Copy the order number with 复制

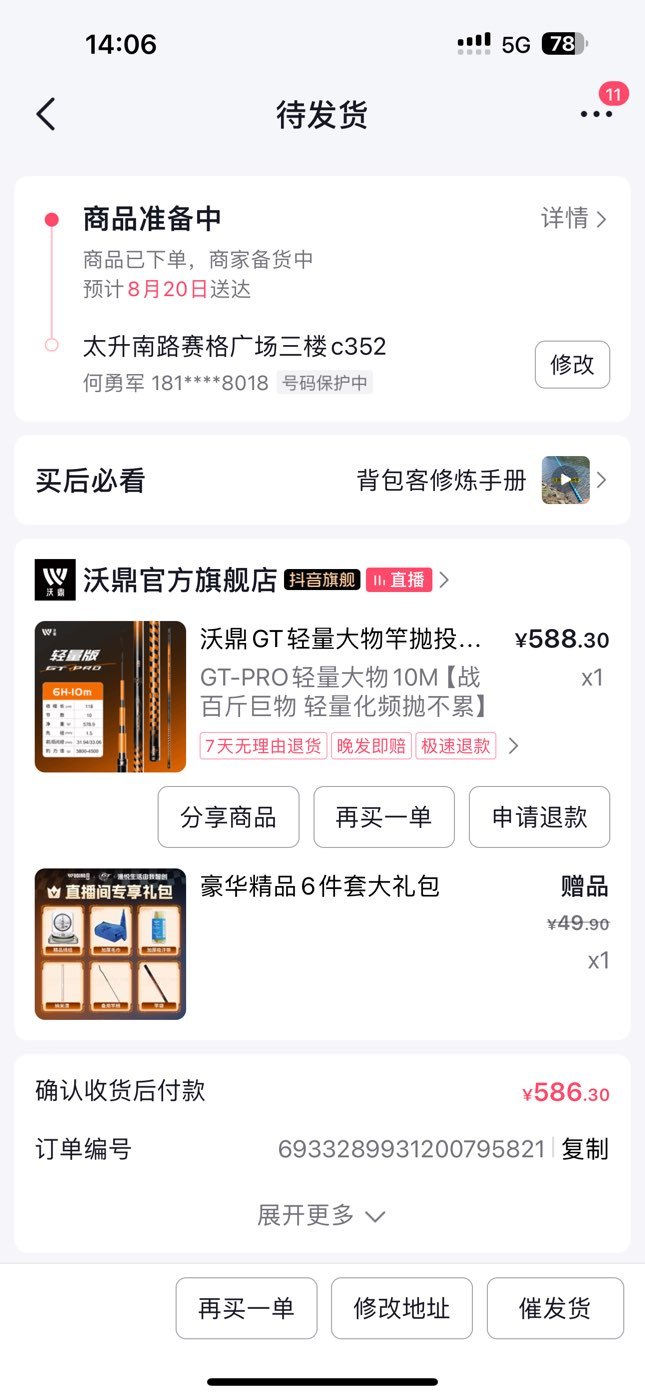point(585,1149)
